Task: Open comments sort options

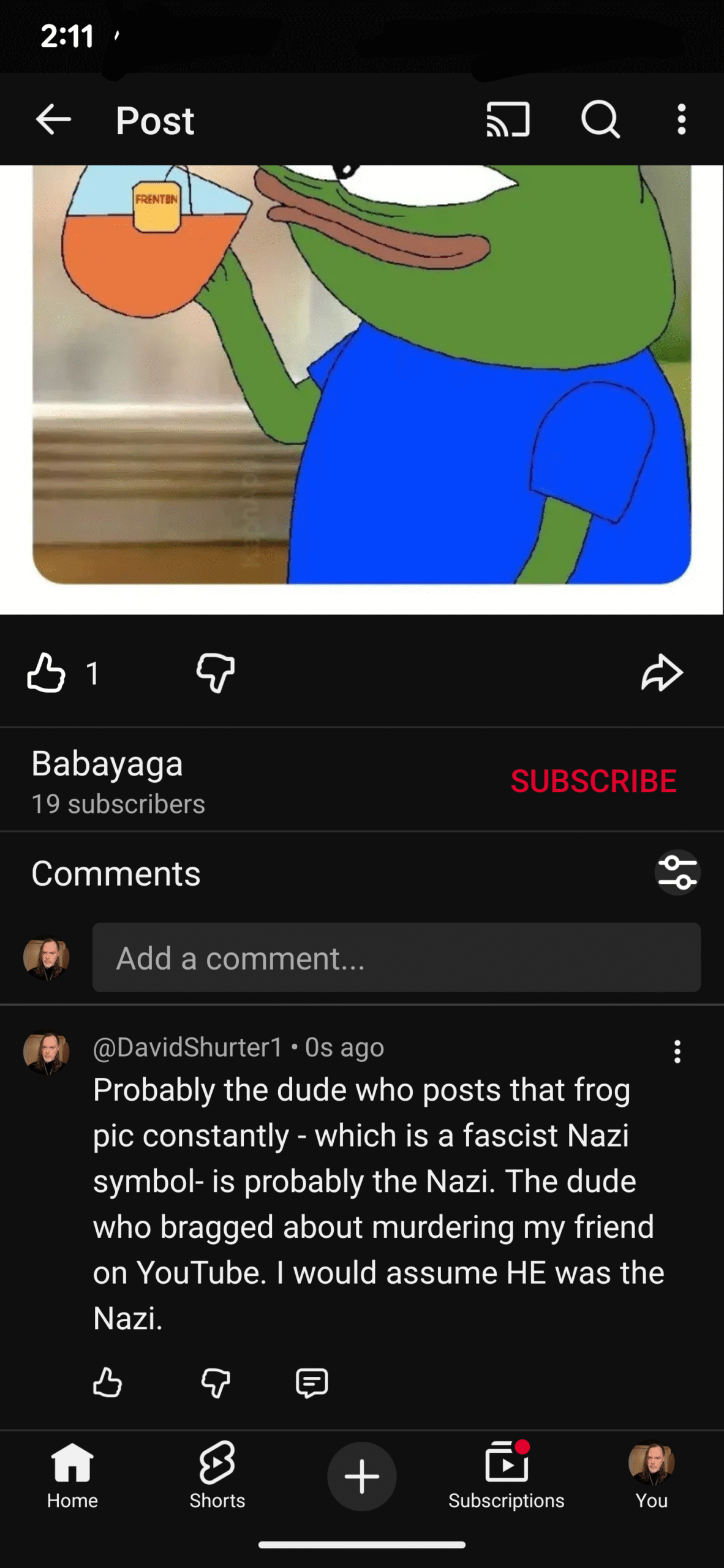Action: click(677, 873)
